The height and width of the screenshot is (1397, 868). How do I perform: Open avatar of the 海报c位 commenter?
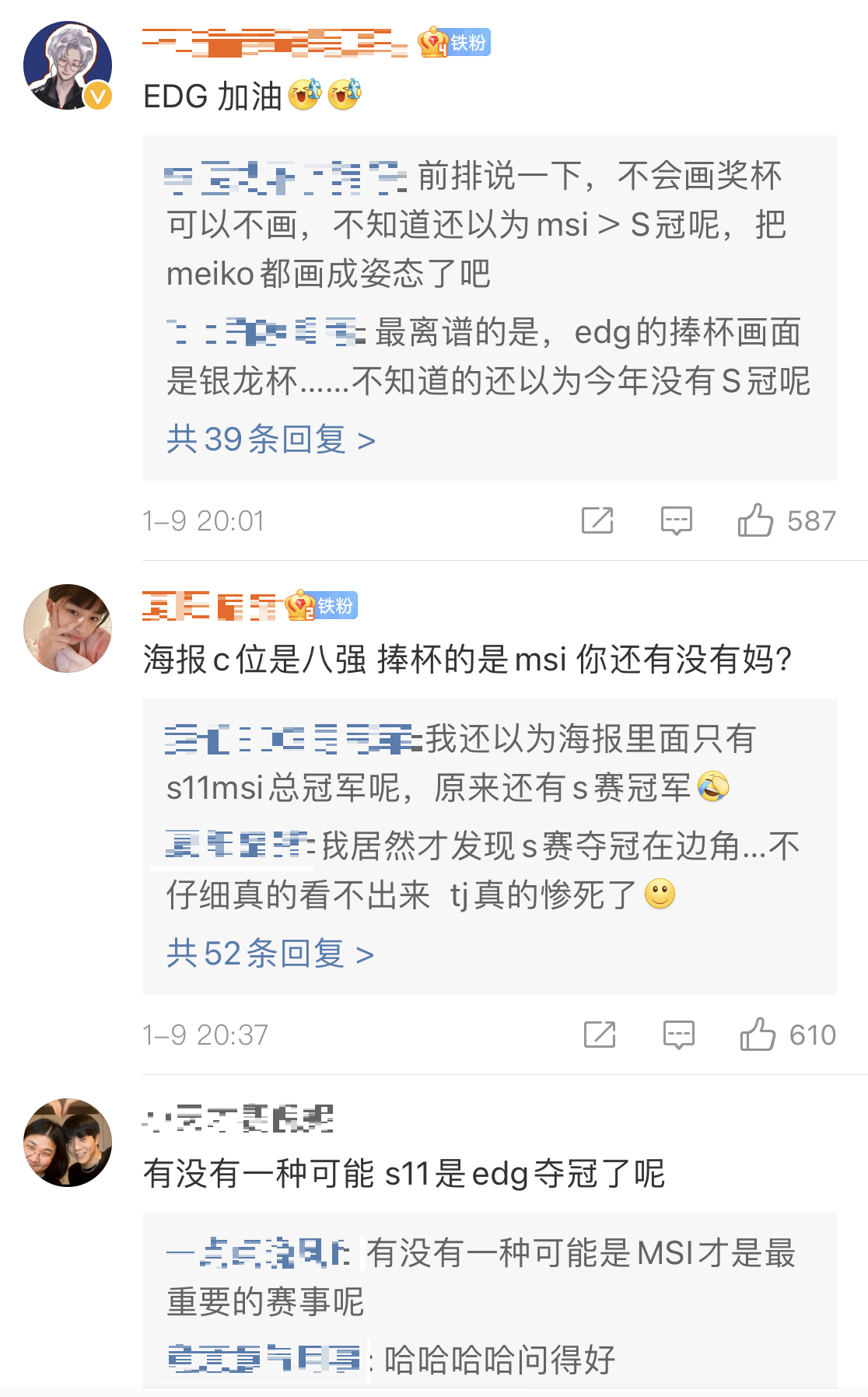(x=68, y=628)
